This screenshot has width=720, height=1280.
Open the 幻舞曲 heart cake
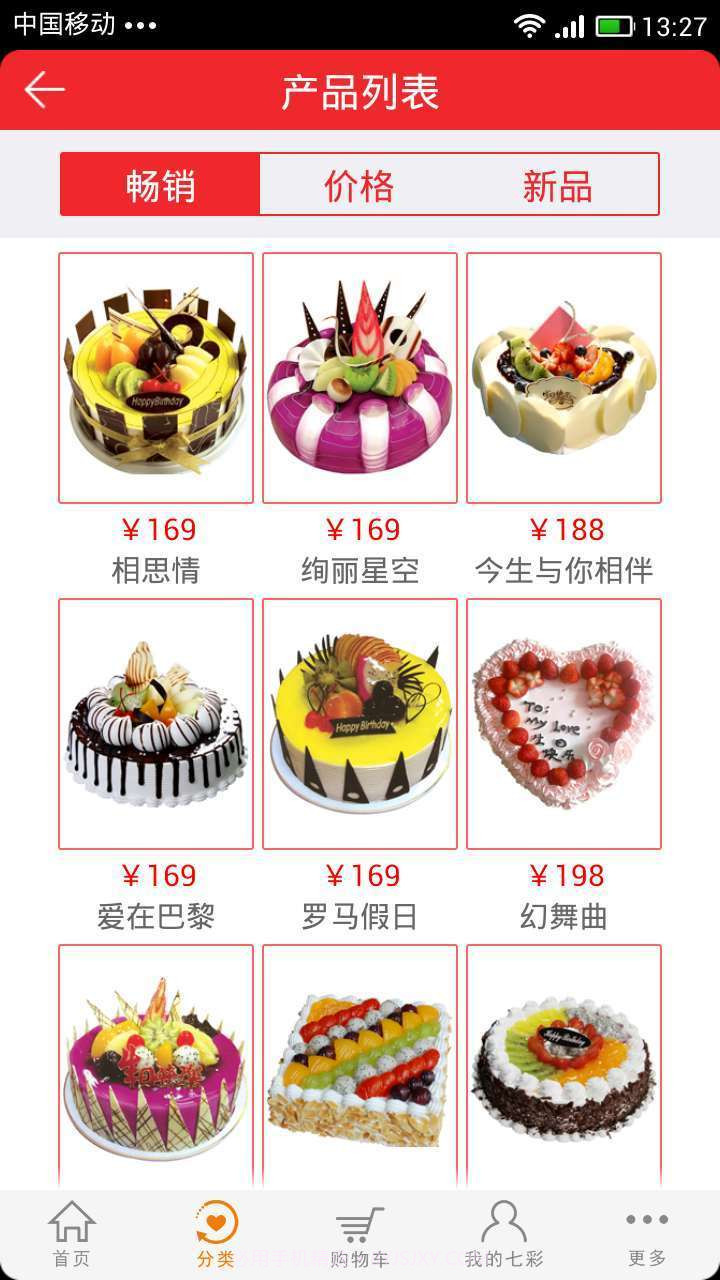tap(564, 724)
